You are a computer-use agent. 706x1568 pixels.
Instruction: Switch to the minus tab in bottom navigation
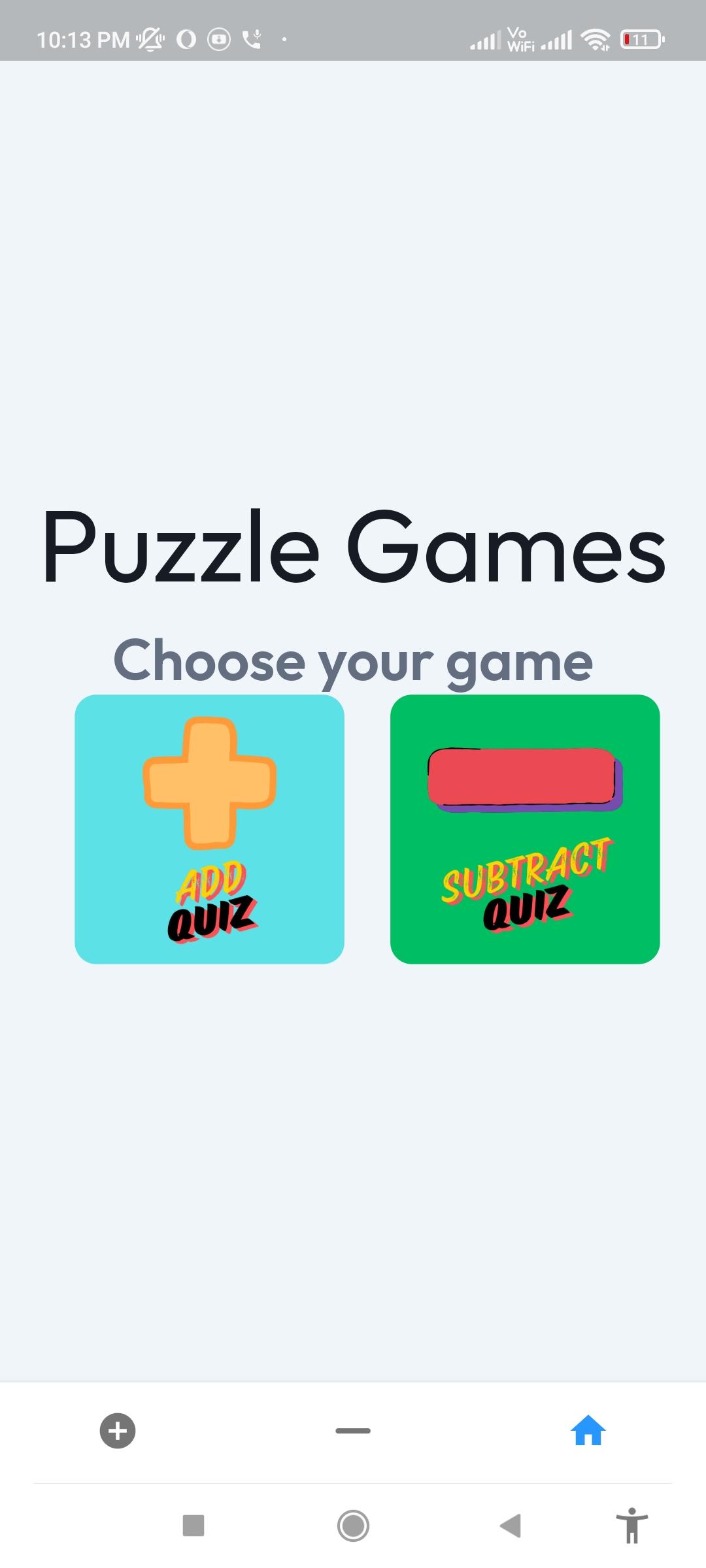(x=353, y=1431)
